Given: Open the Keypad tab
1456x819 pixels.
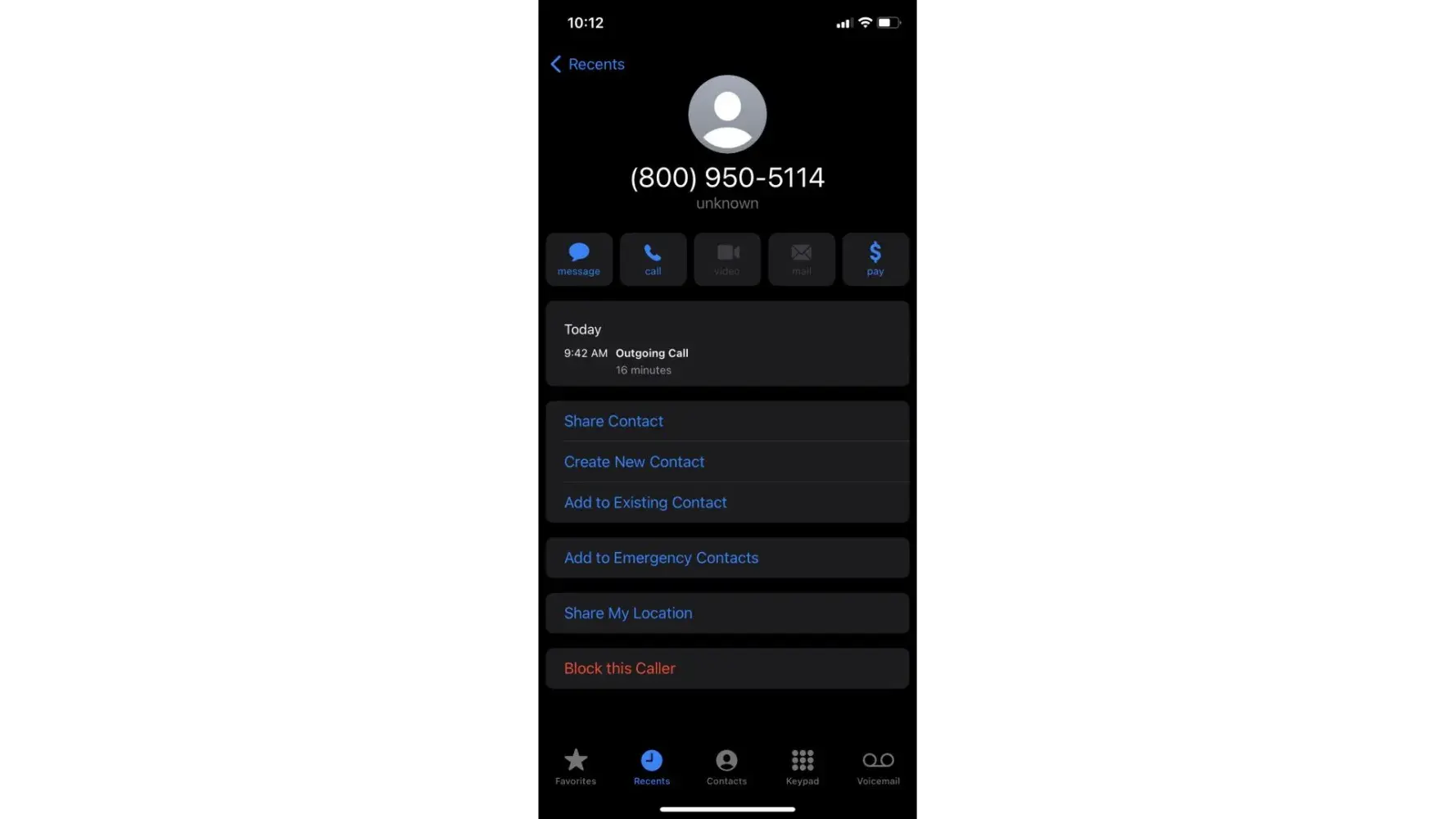Looking at the screenshot, I should [x=802, y=767].
